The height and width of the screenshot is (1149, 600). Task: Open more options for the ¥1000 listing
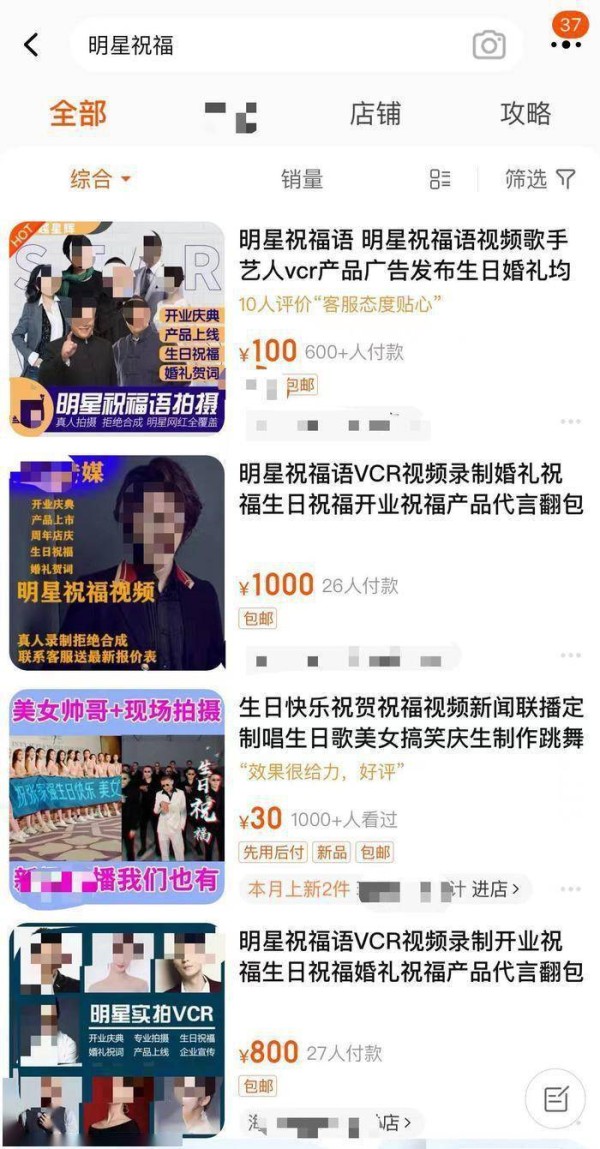[x=570, y=655]
